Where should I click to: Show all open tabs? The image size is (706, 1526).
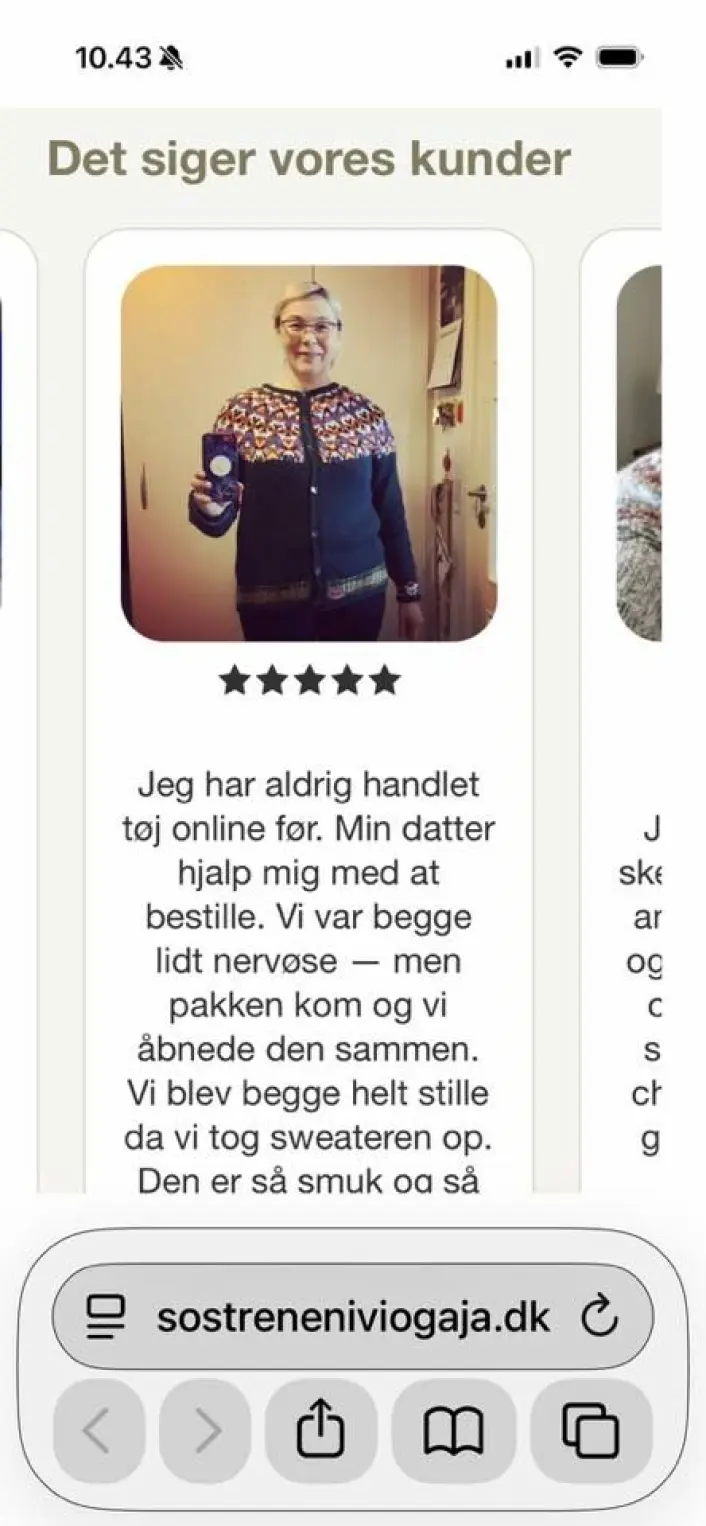coord(590,1431)
